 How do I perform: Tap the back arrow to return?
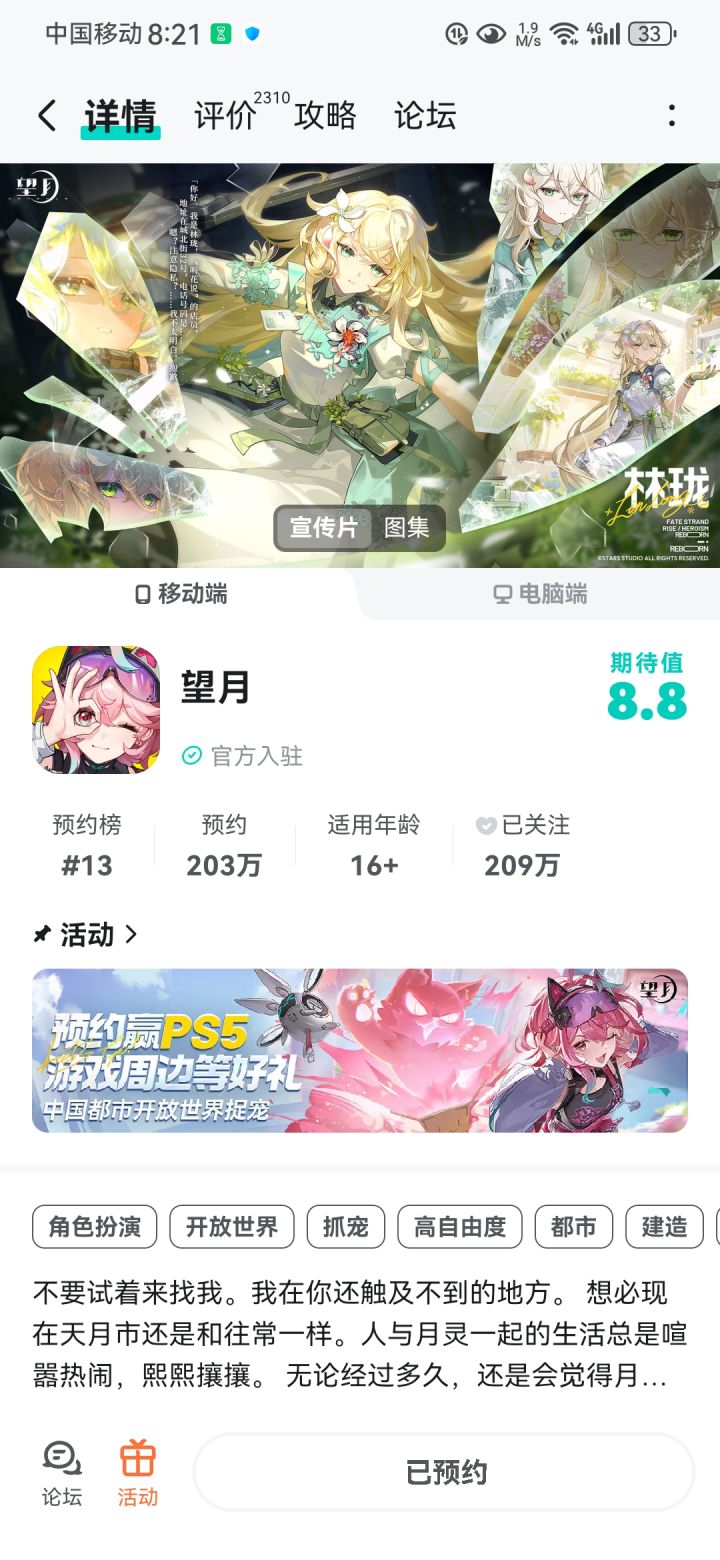(45, 115)
